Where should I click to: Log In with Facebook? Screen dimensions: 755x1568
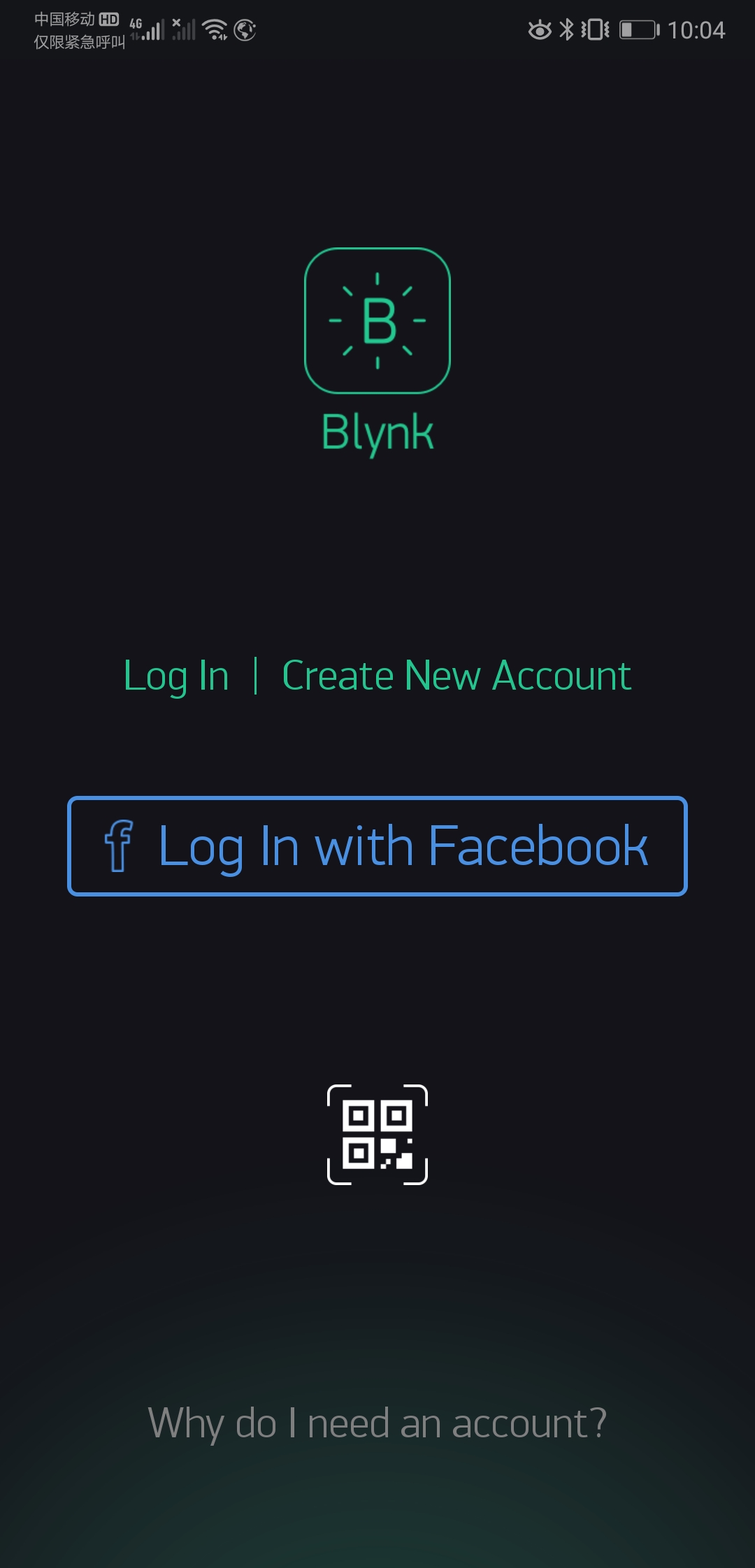pyautogui.click(x=377, y=846)
